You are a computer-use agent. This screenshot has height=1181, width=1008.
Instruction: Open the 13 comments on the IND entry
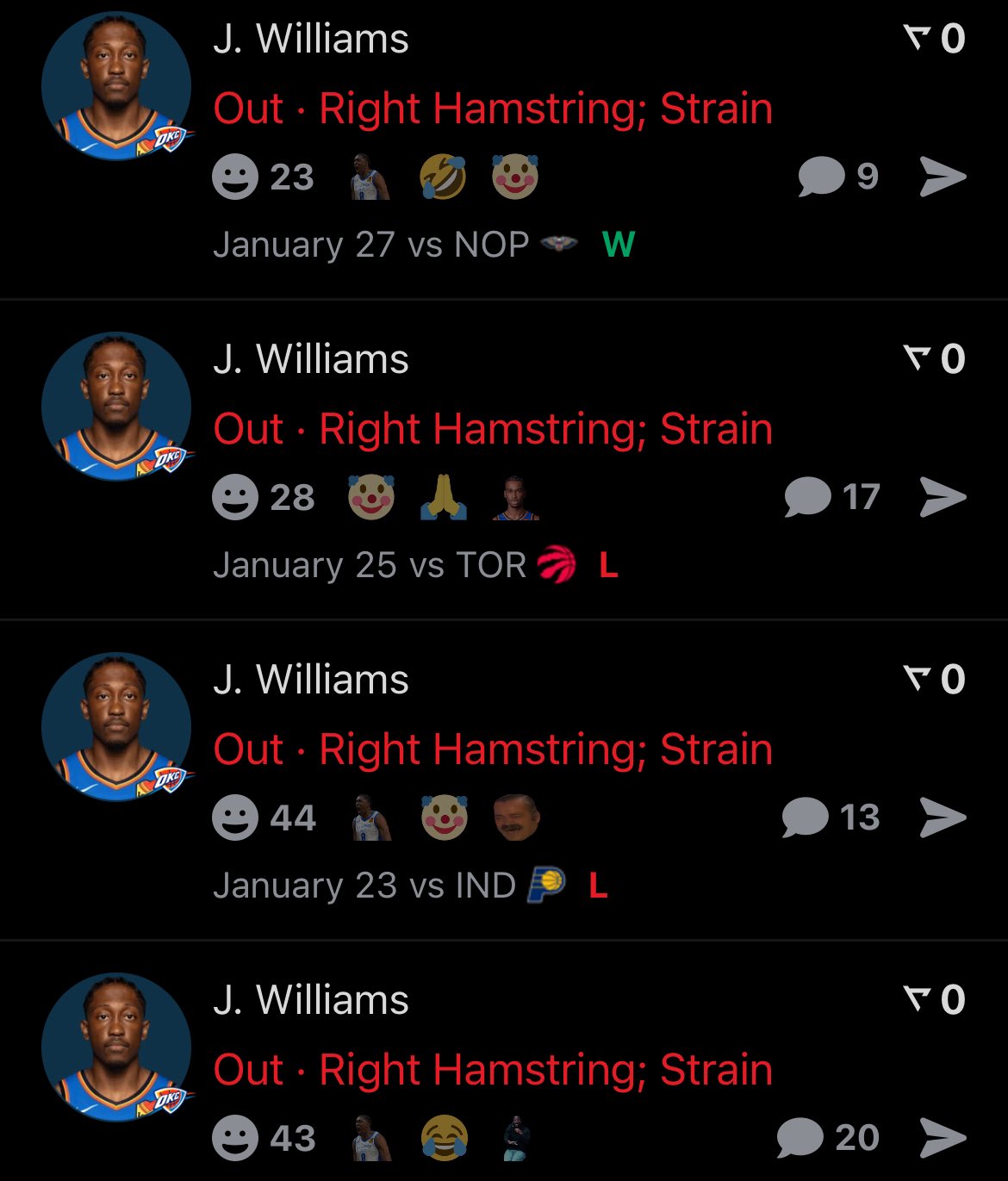pos(830,817)
